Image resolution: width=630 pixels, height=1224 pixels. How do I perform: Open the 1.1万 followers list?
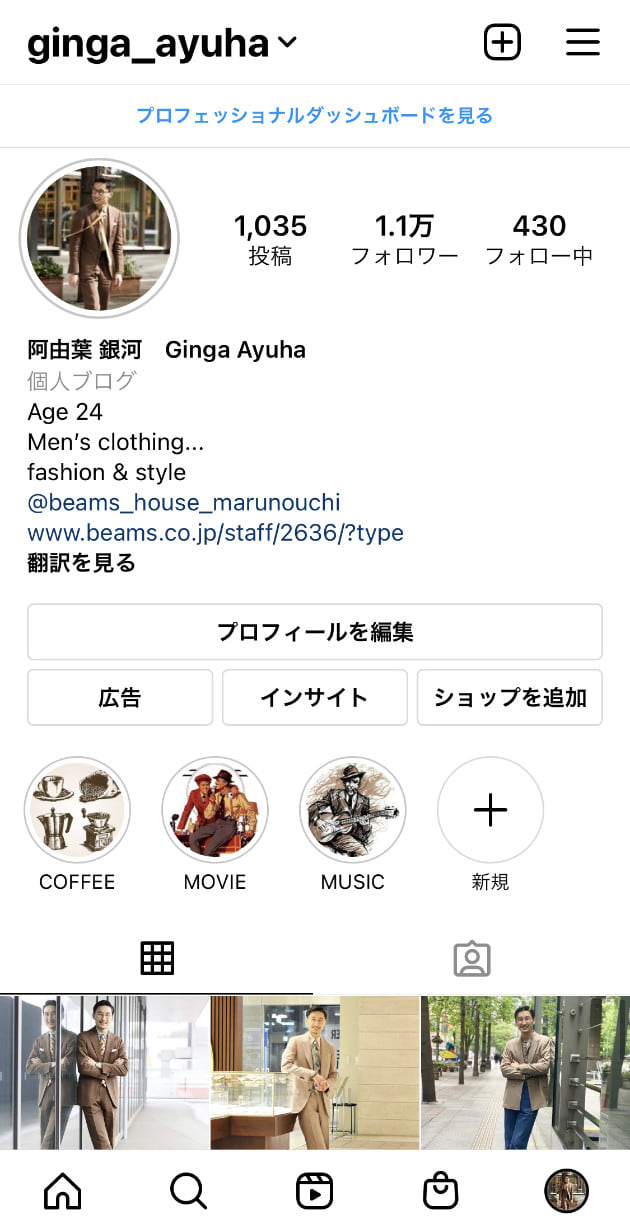[x=404, y=239]
